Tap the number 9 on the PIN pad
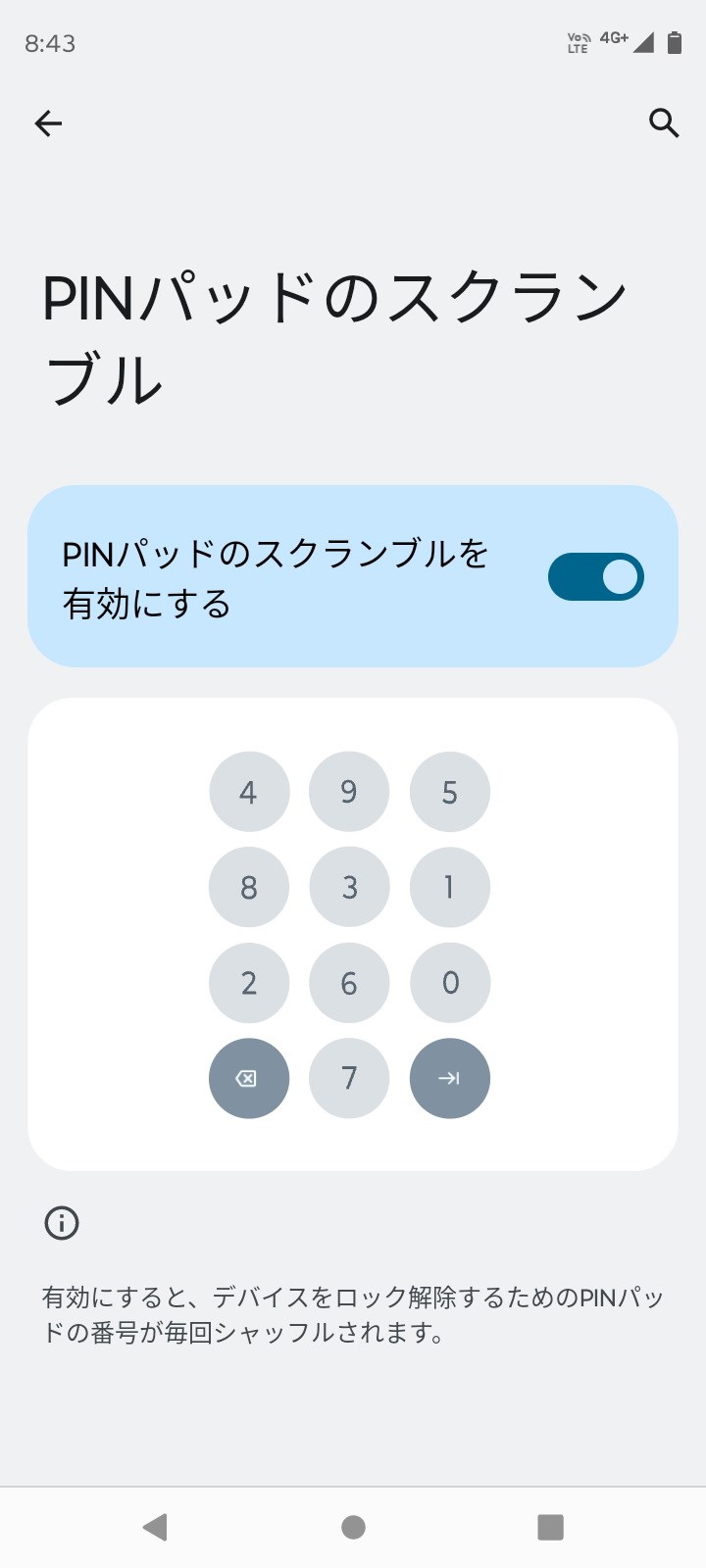Screen dimensions: 706x1568 pos(349,791)
